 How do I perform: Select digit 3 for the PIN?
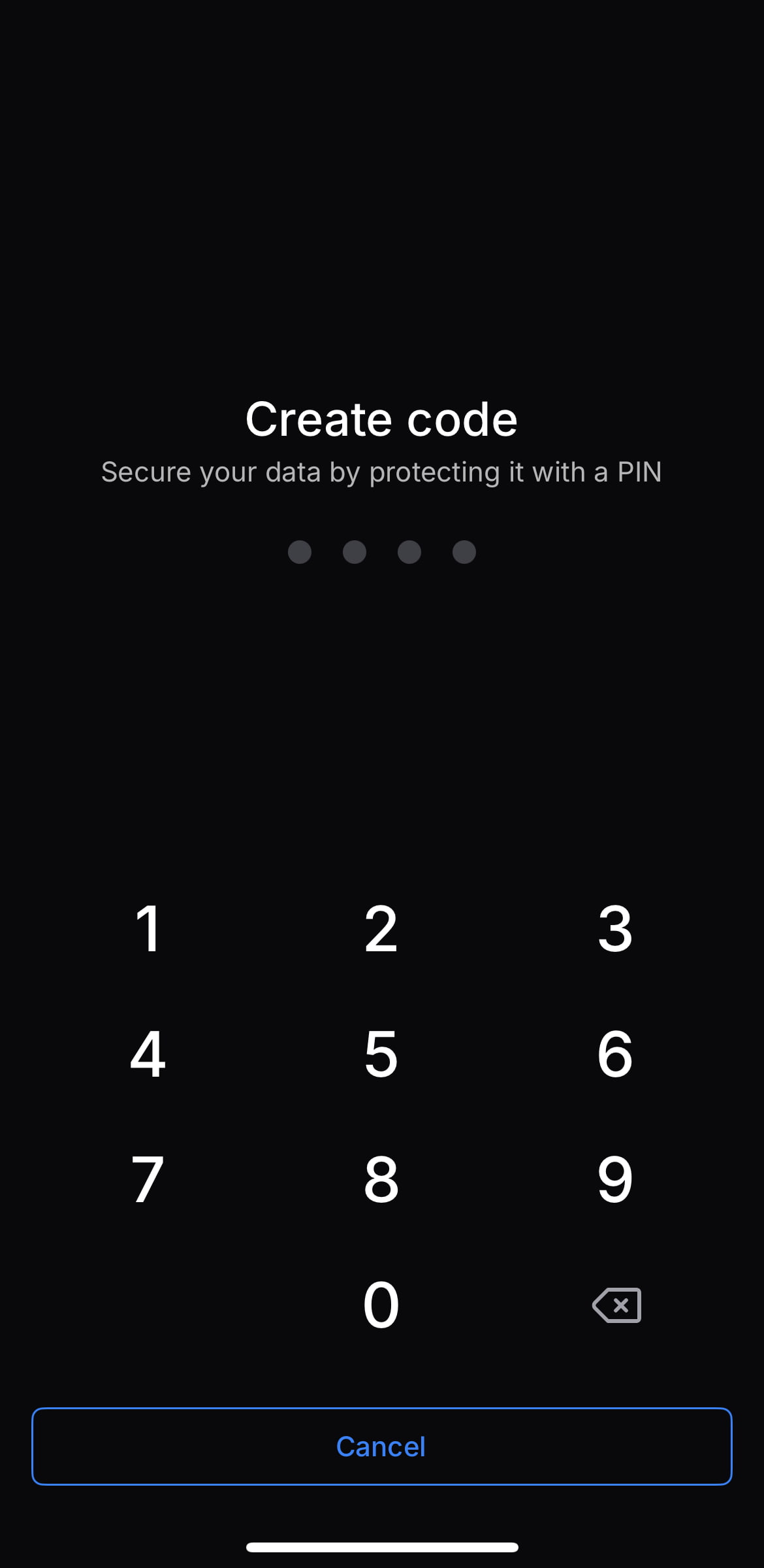615,928
